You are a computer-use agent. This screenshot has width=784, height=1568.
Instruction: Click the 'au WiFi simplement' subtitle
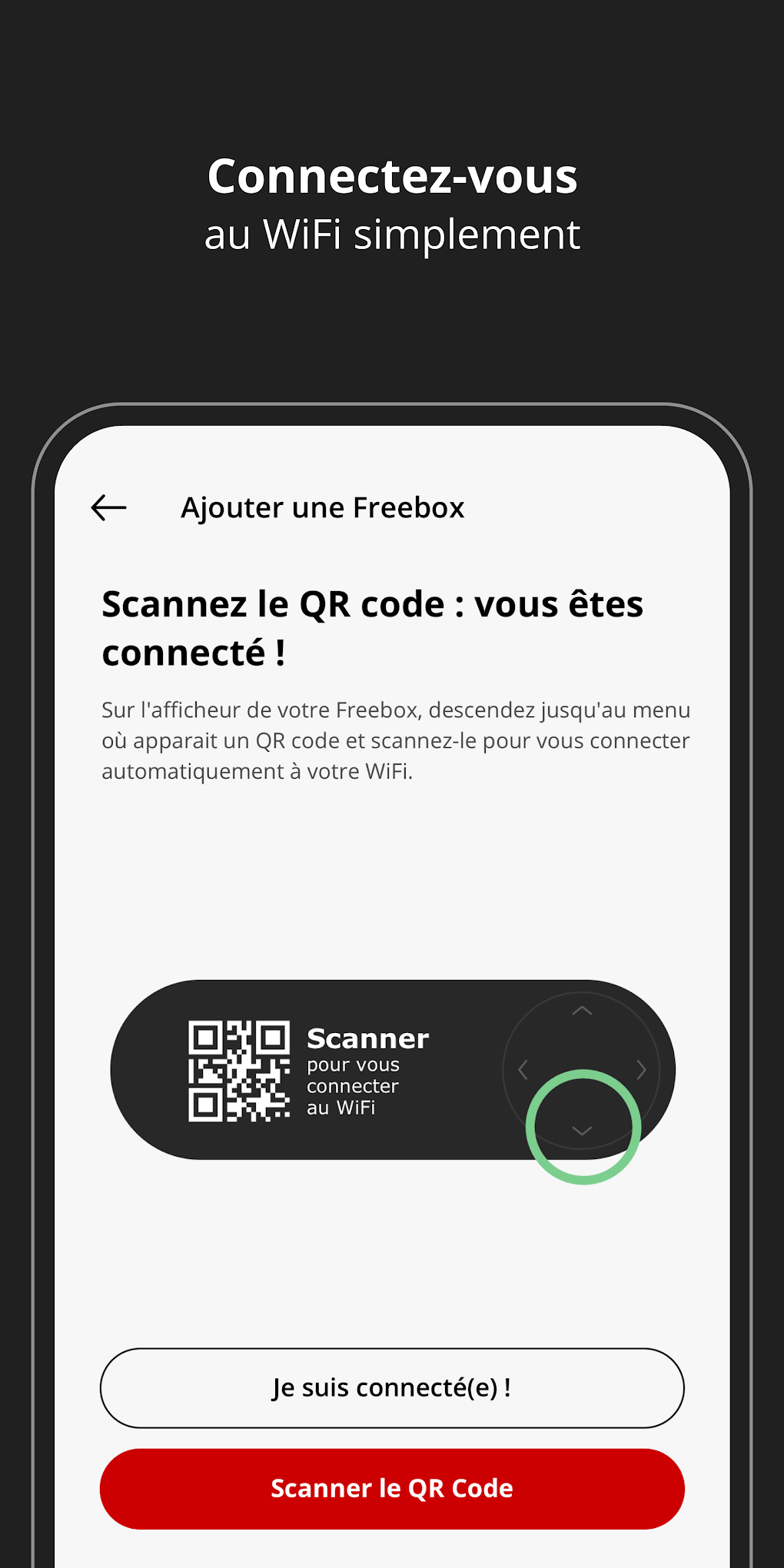click(x=393, y=234)
